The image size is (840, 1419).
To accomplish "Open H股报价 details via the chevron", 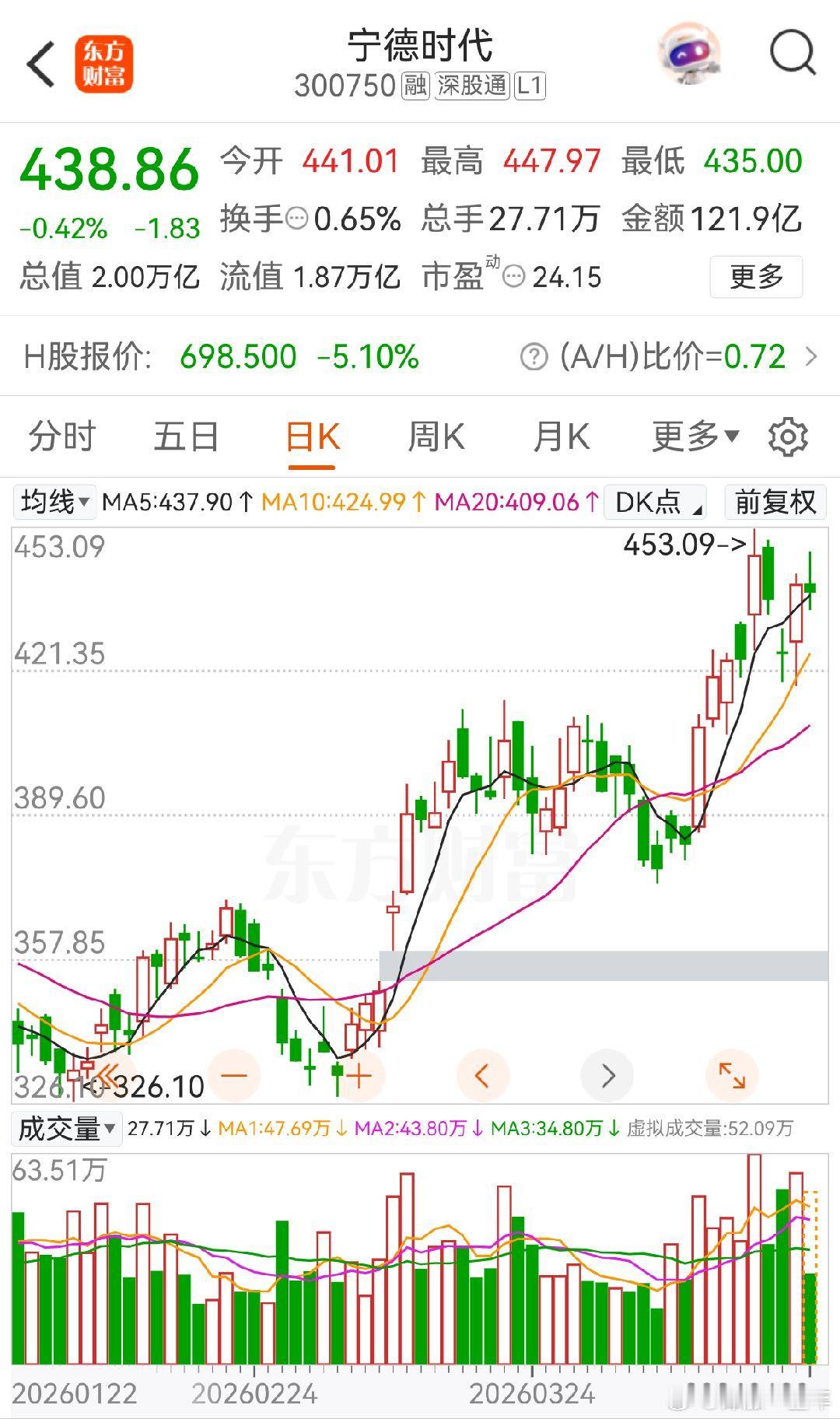I will click(813, 356).
